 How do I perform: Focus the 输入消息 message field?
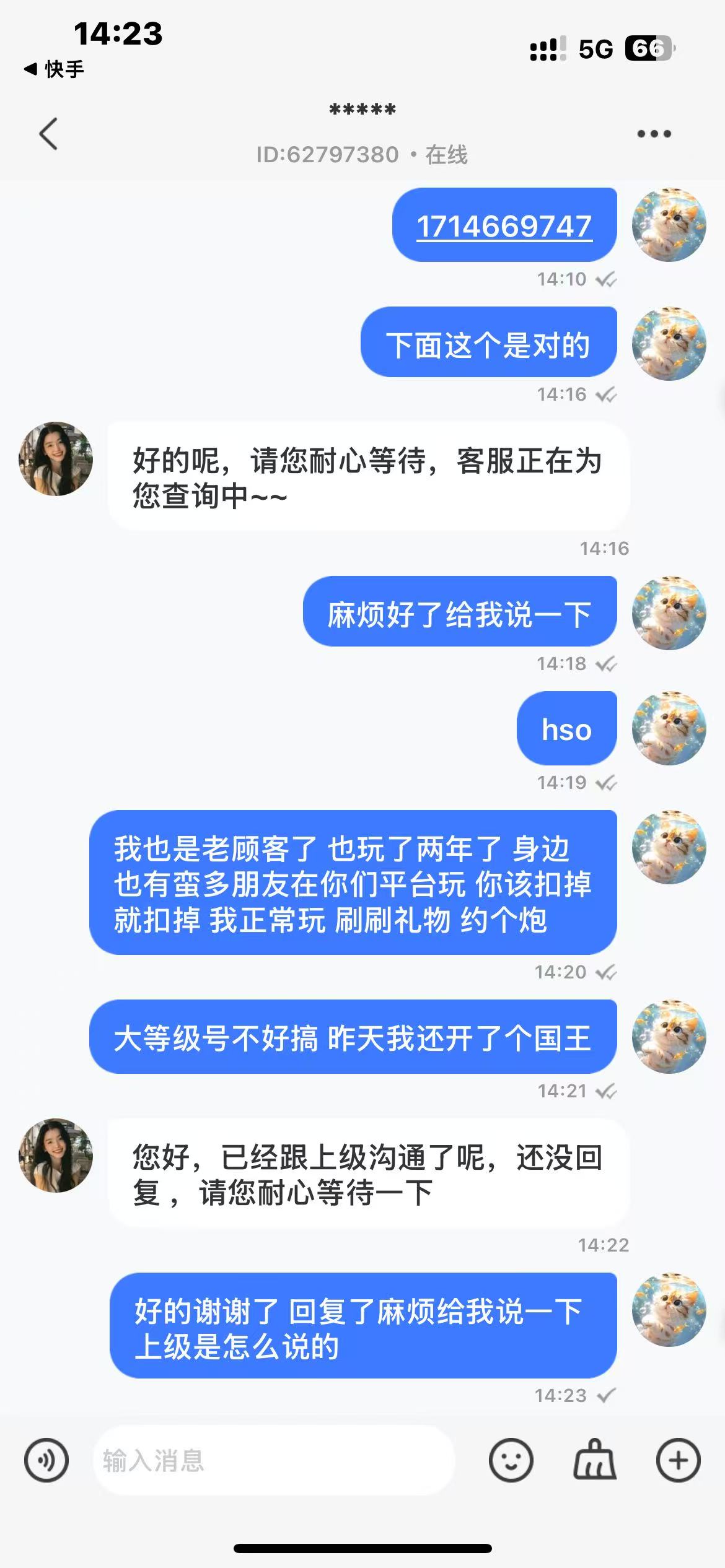pyautogui.click(x=273, y=1460)
